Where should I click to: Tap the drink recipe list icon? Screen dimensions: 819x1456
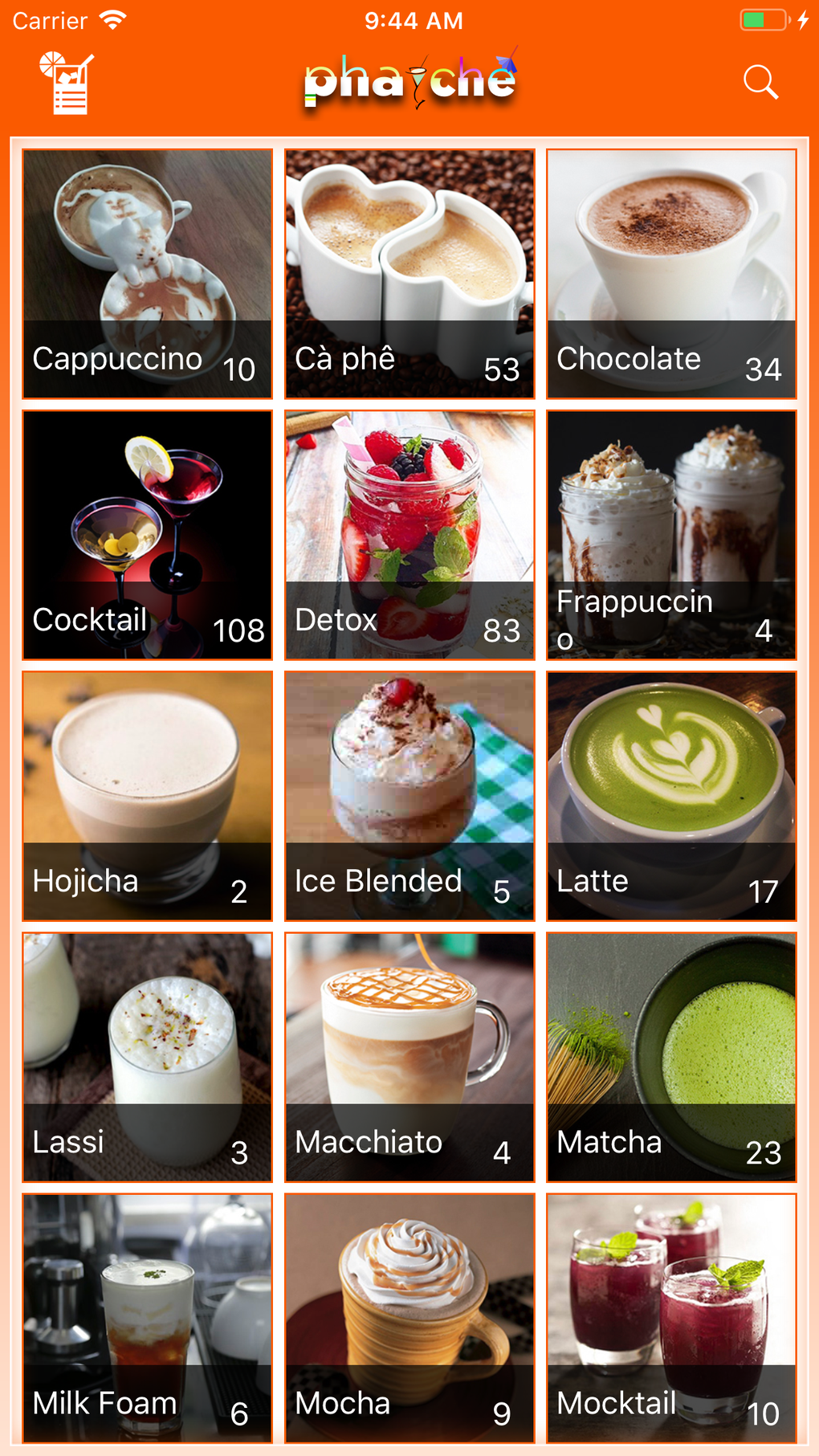(68, 83)
